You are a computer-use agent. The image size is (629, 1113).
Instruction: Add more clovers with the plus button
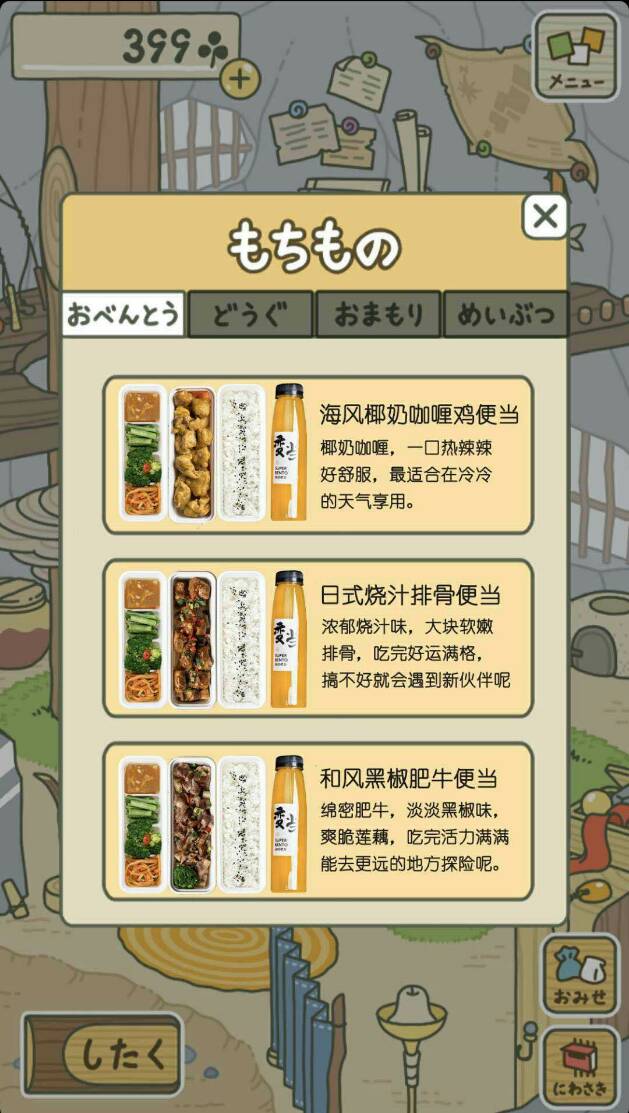(x=239, y=79)
